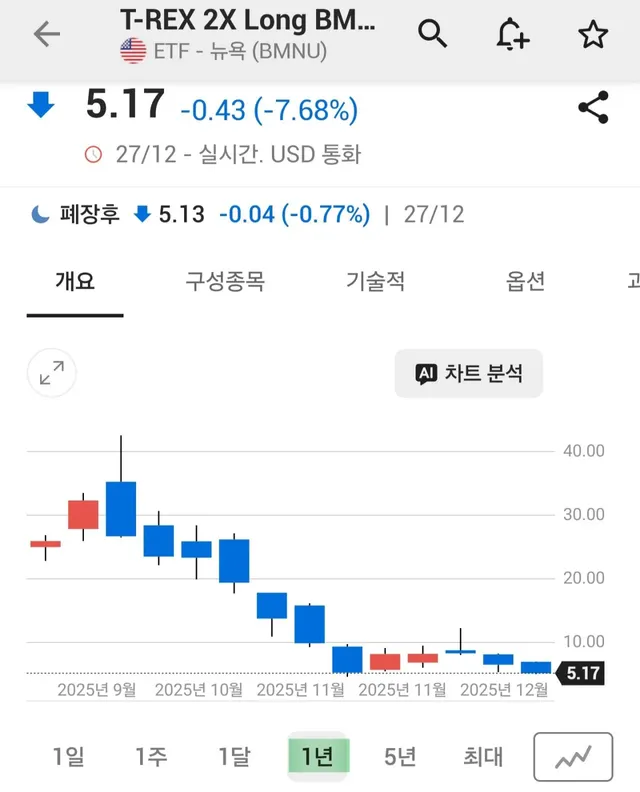Switch to the 옵션 tab
This screenshot has height=792, width=640.
[x=525, y=281]
